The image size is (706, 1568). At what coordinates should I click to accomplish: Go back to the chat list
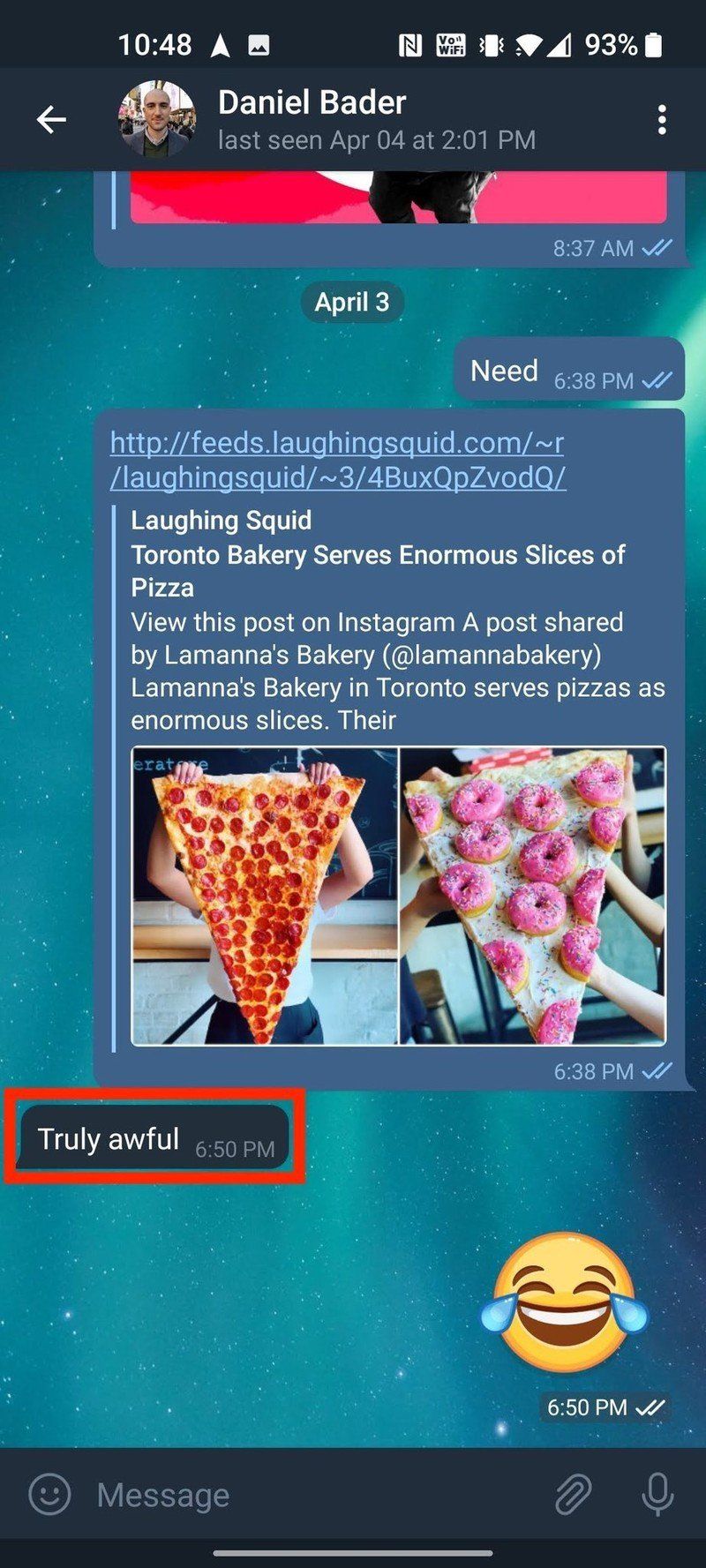(x=51, y=119)
